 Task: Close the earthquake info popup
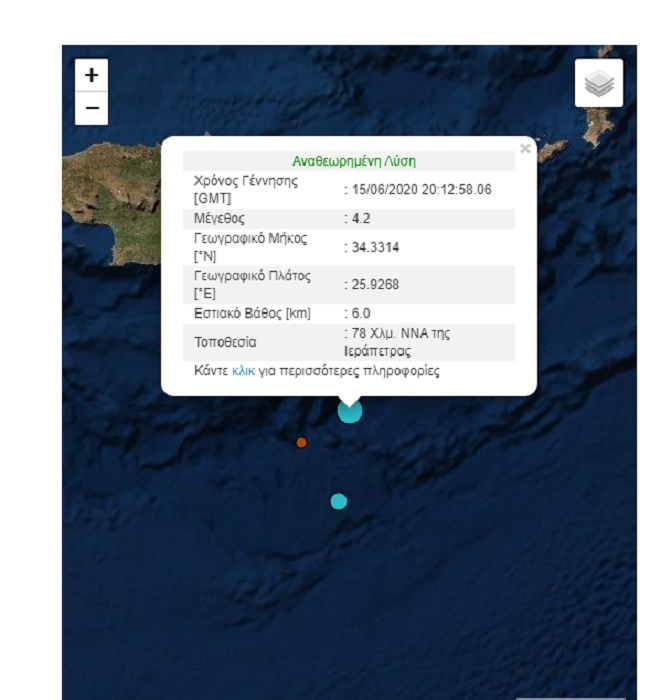pyautogui.click(x=525, y=149)
